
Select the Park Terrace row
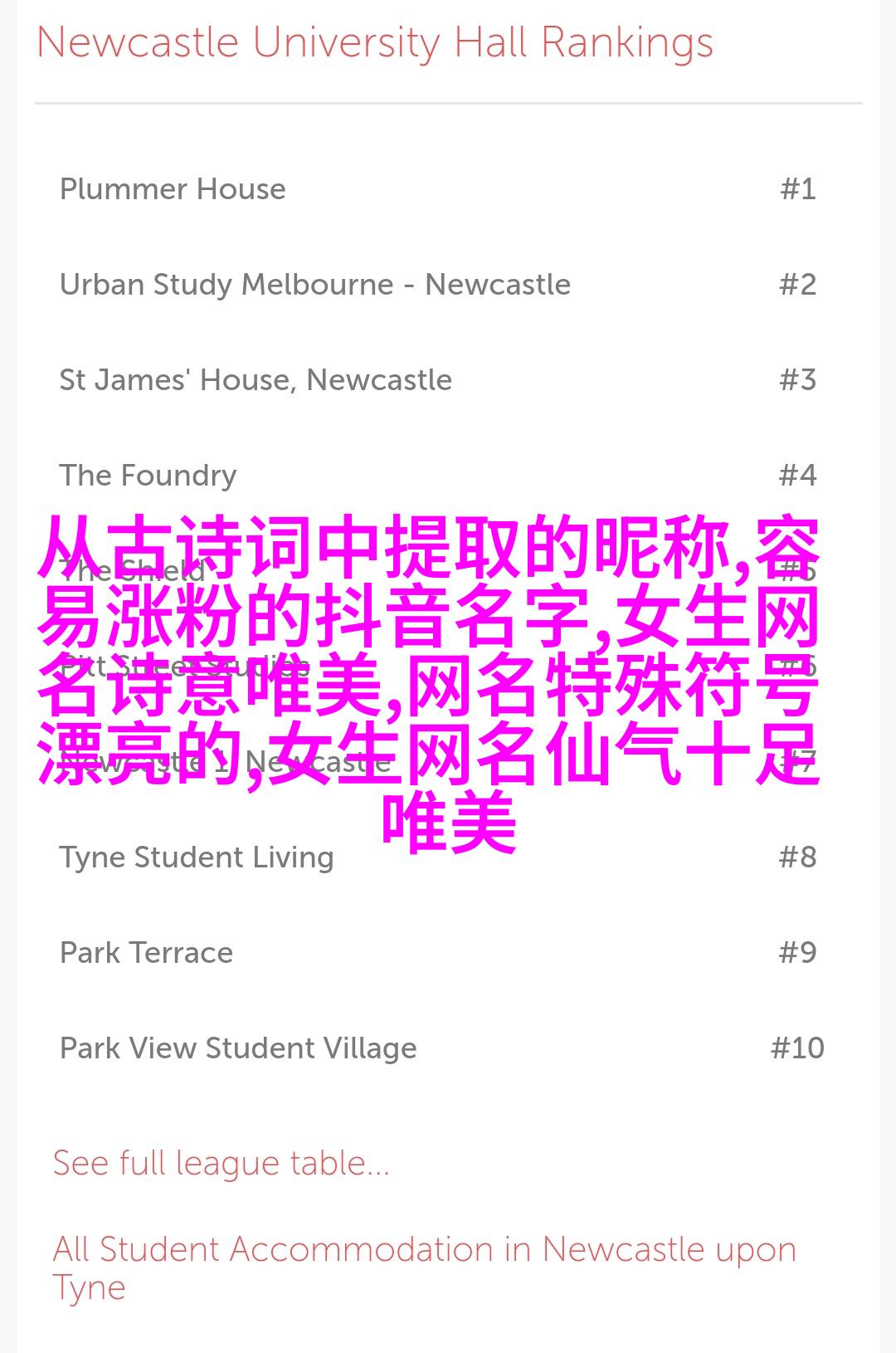[x=146, y=953]
